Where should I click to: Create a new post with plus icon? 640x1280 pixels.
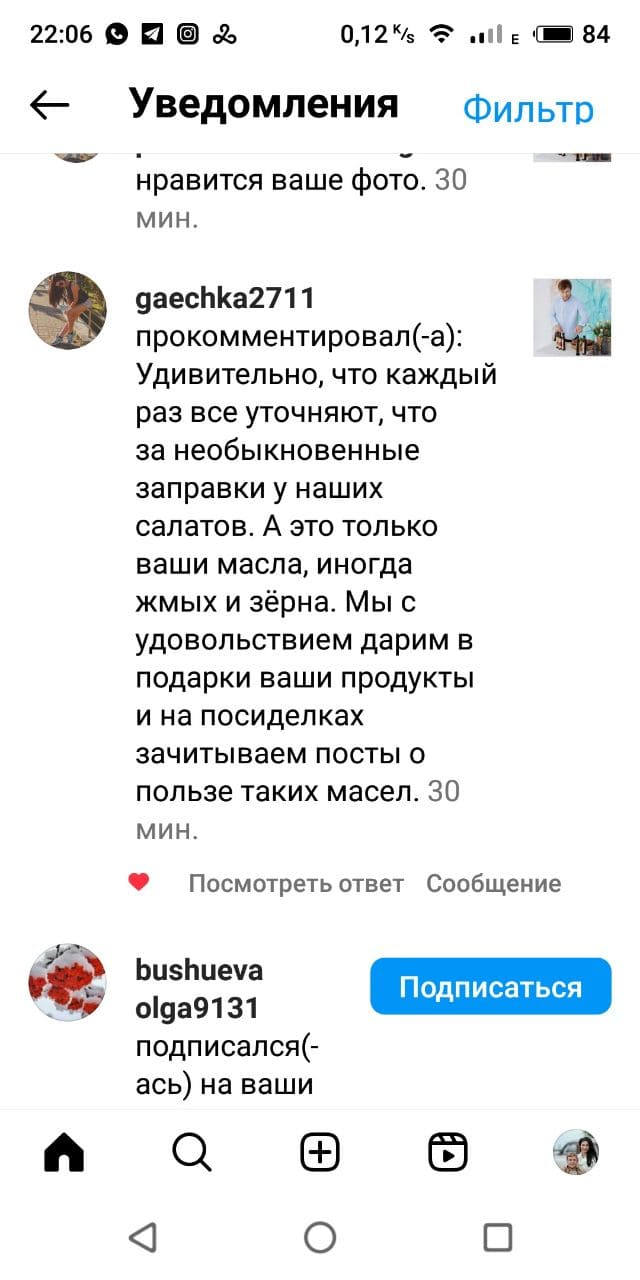320,1154
